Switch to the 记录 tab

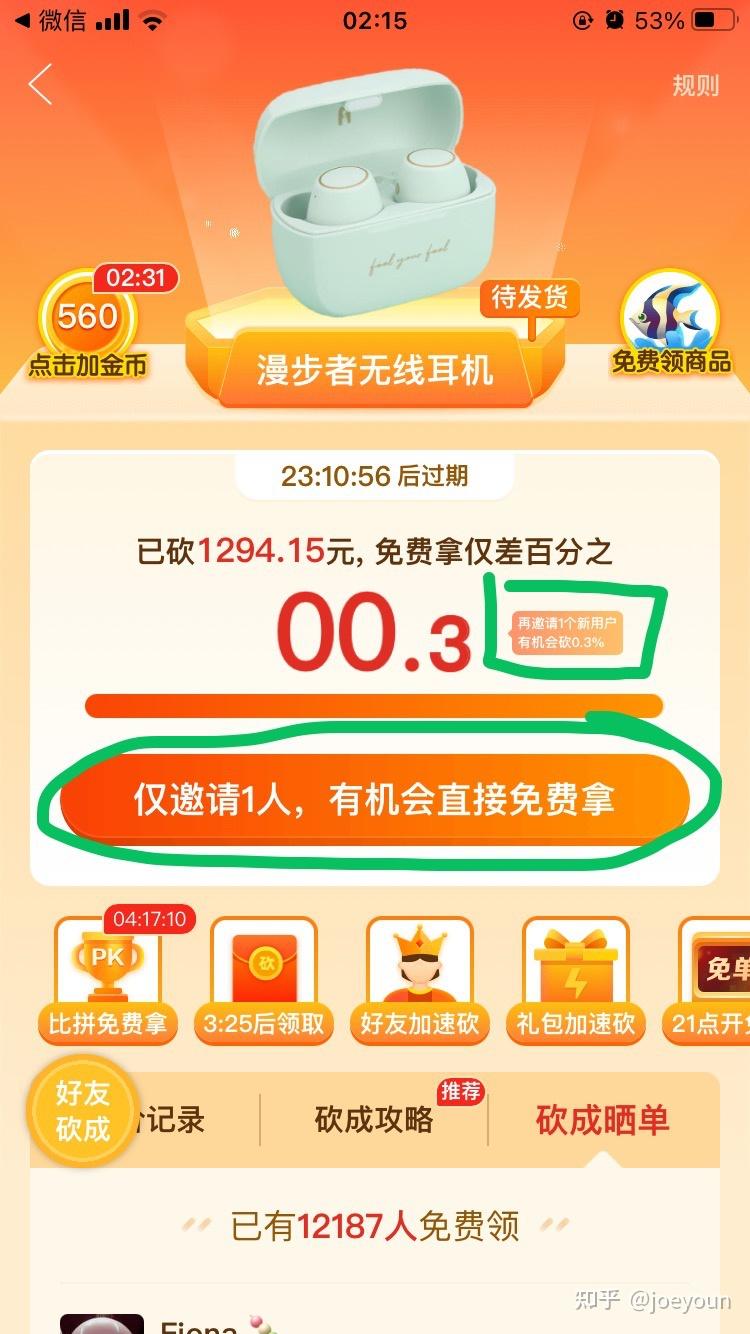point(175,1119)
